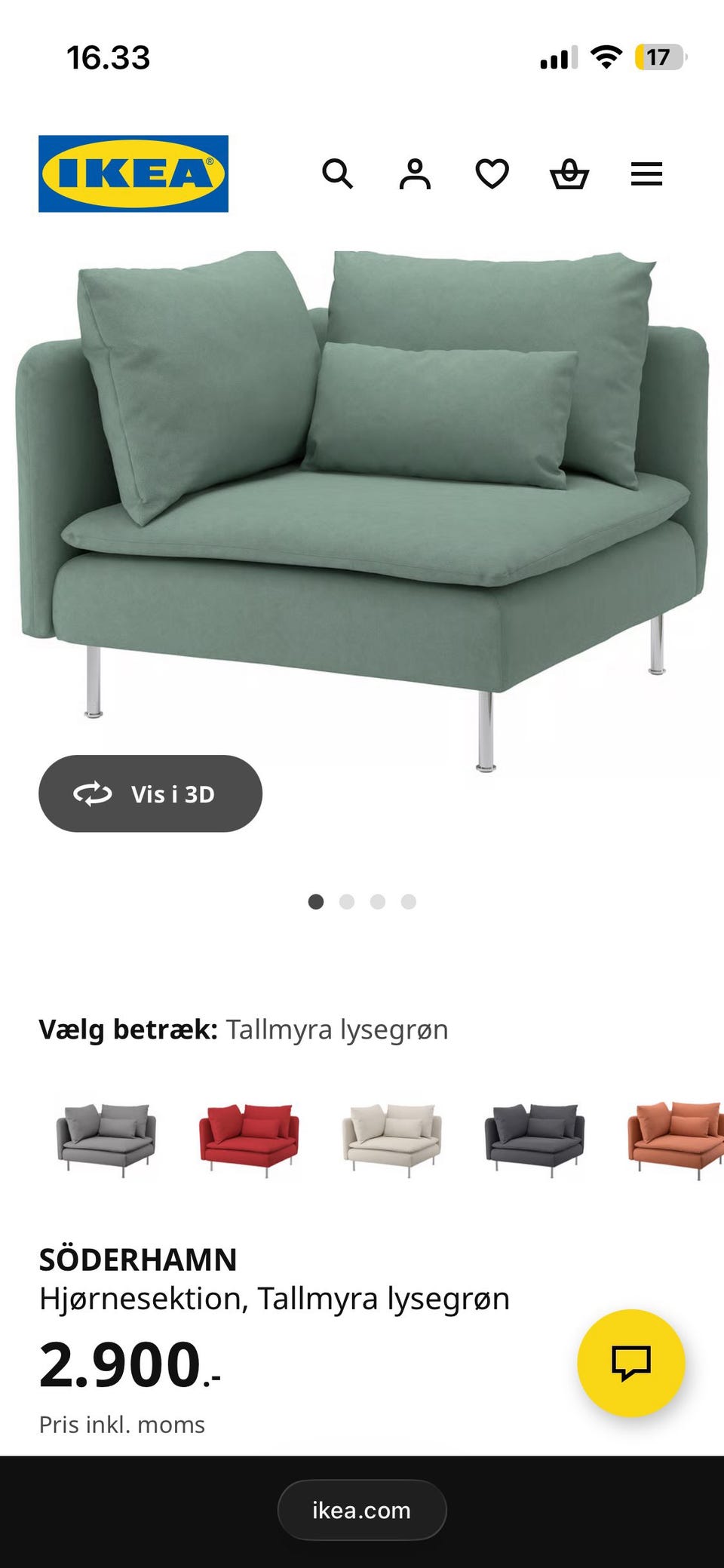
Task: Open the account profile icon
Action: click(415, 174)
